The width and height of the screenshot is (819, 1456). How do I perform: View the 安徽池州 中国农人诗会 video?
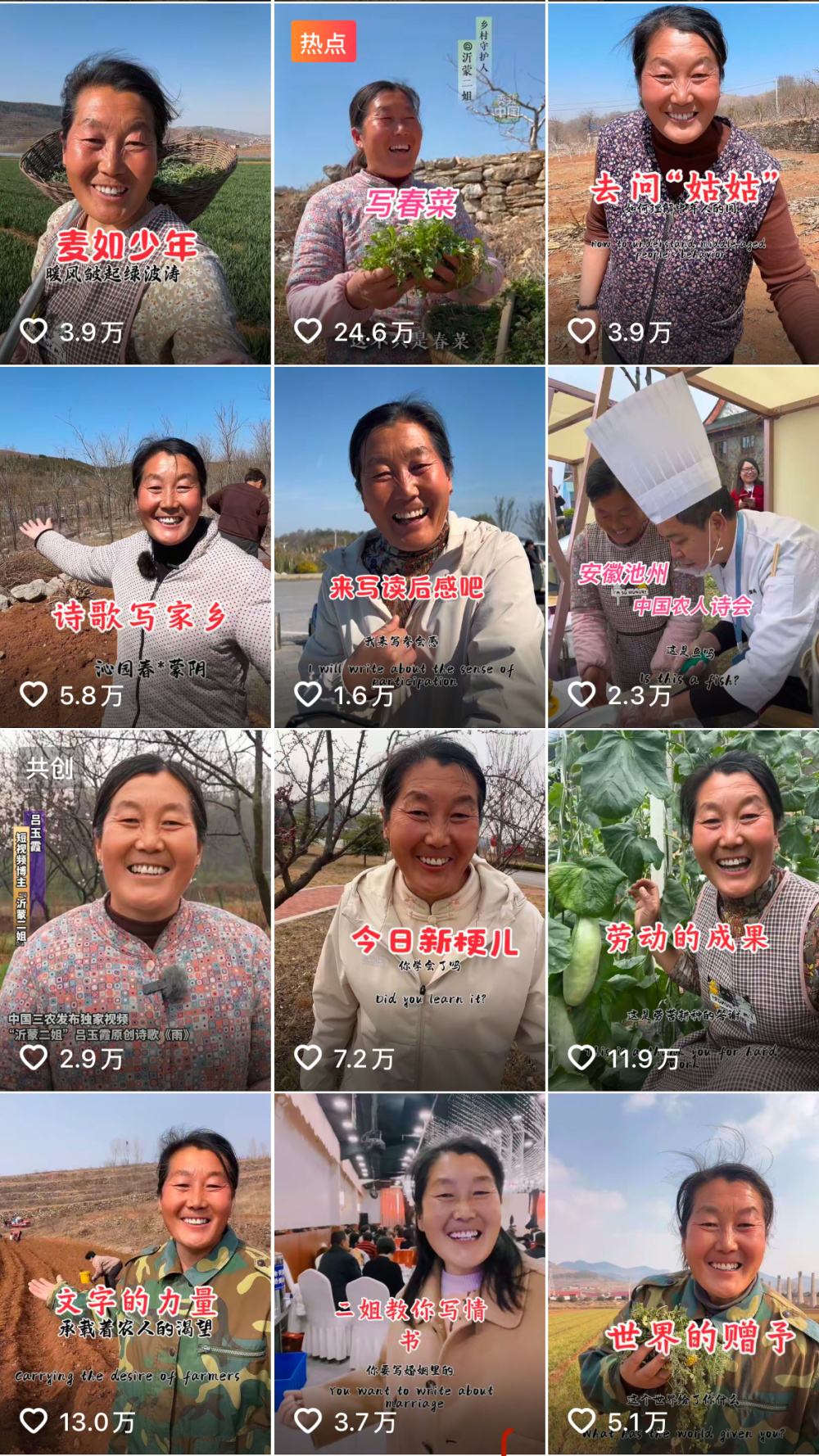tap(683, 547)
